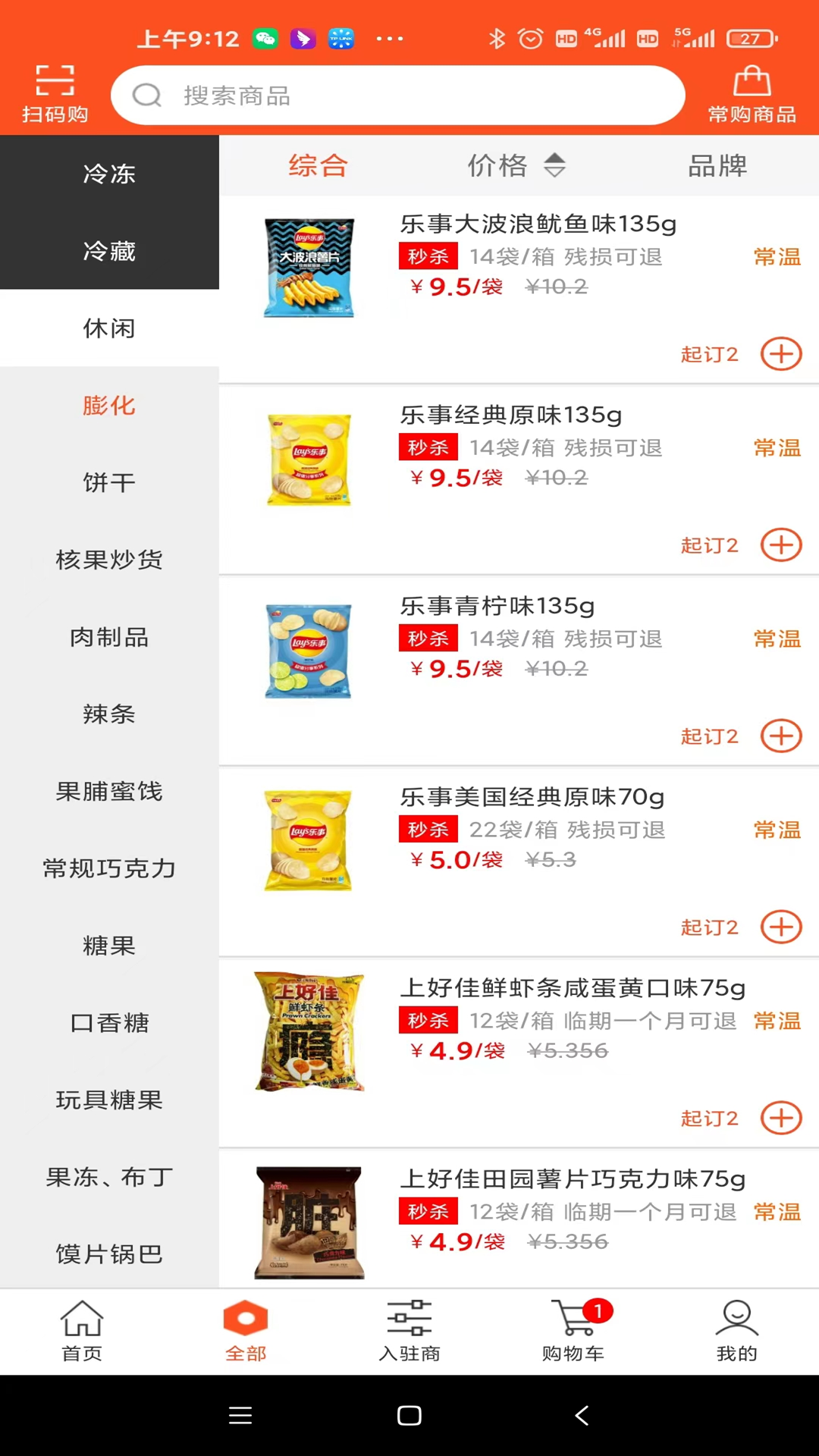Open the 扫码购 scan-to-buy button
This screenshot has height=1456, width=819.
click(55, 94)
